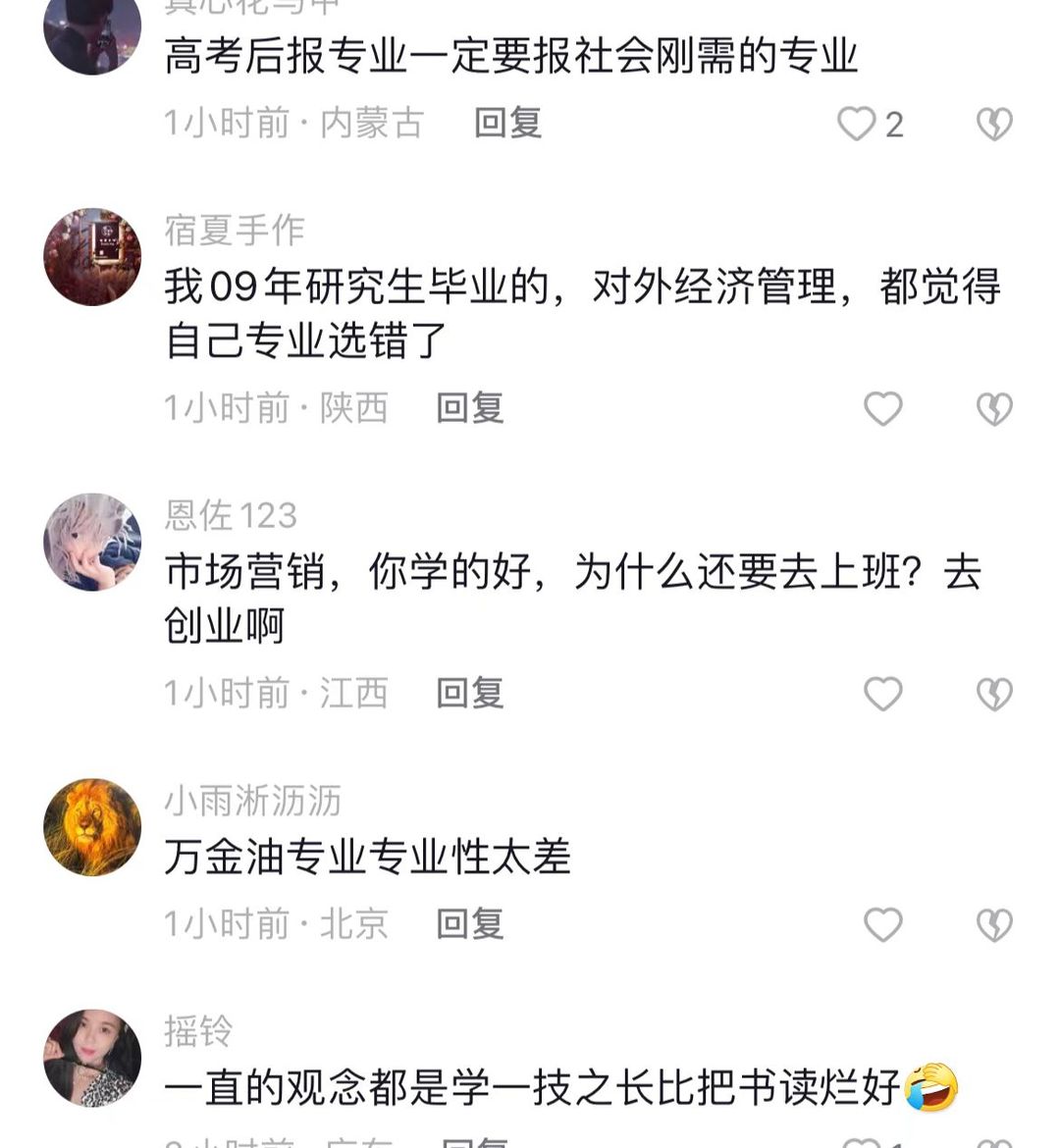
Task: Like 小雨淅沥沥's 万金油专业 comment
Action: tap(882, 924)
